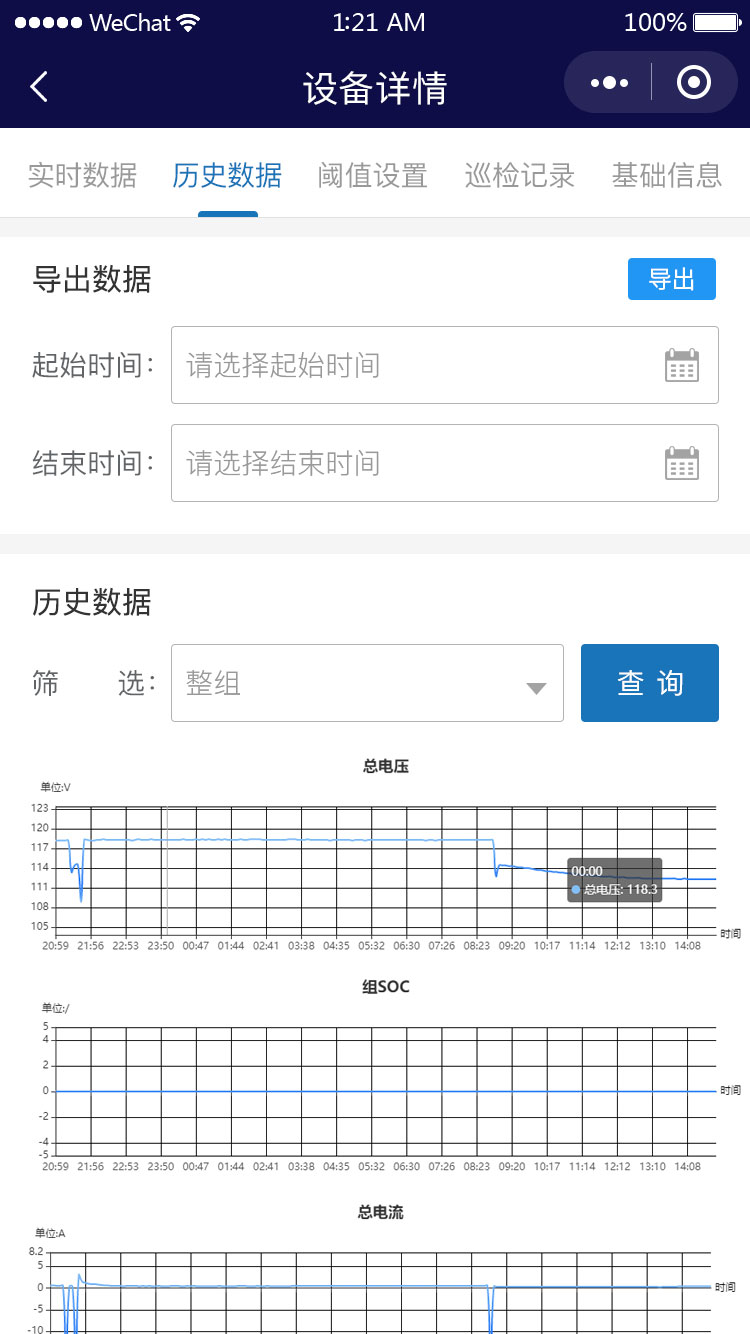This screenshot has height=1334, width=750.
Task: Run the 查询 query
Action: [649, 683]
